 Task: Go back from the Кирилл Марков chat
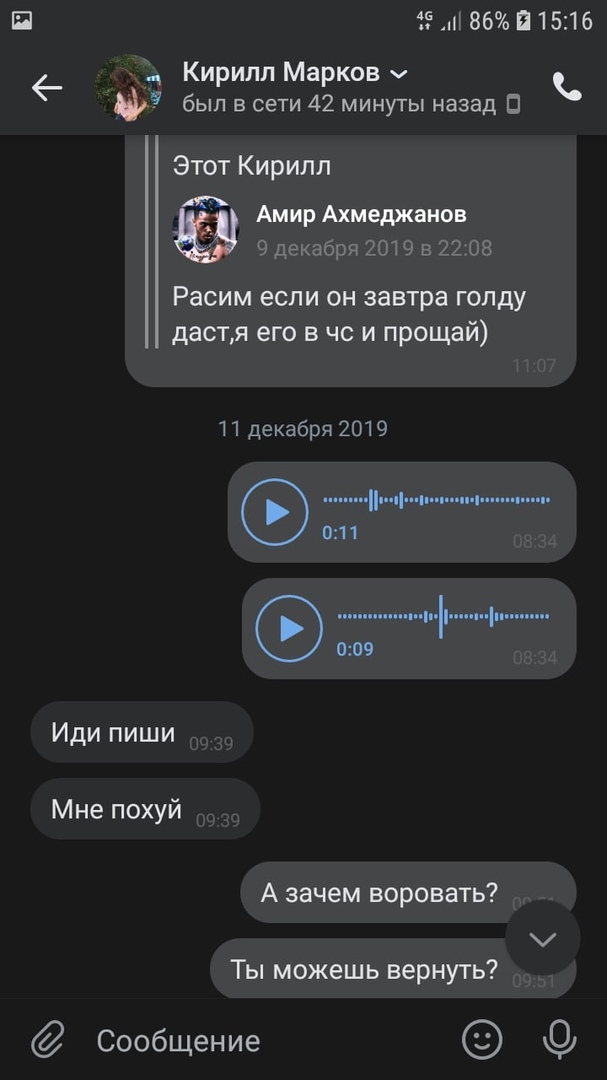point(47,88)
